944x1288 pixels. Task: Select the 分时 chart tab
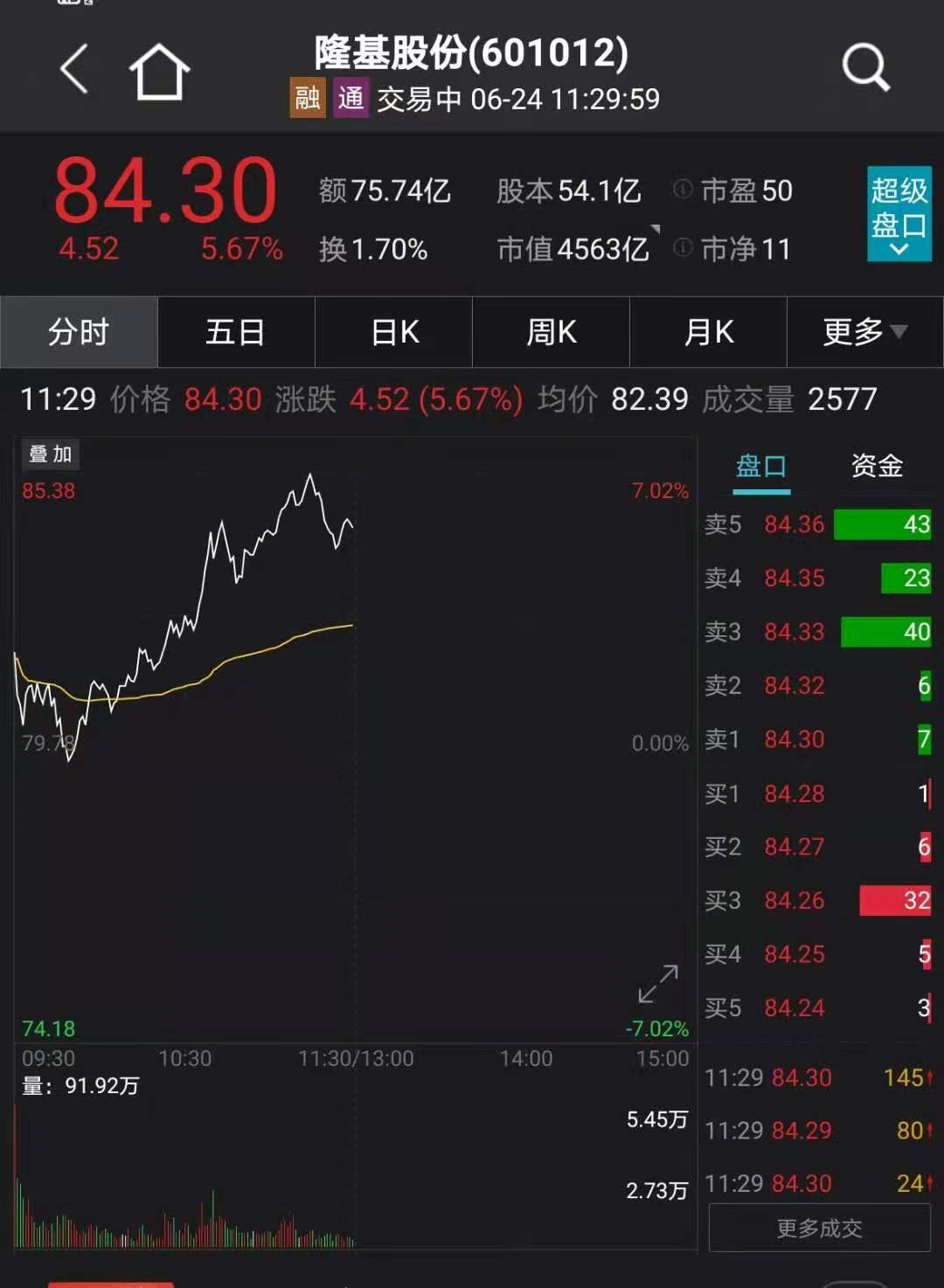point(79,332)
